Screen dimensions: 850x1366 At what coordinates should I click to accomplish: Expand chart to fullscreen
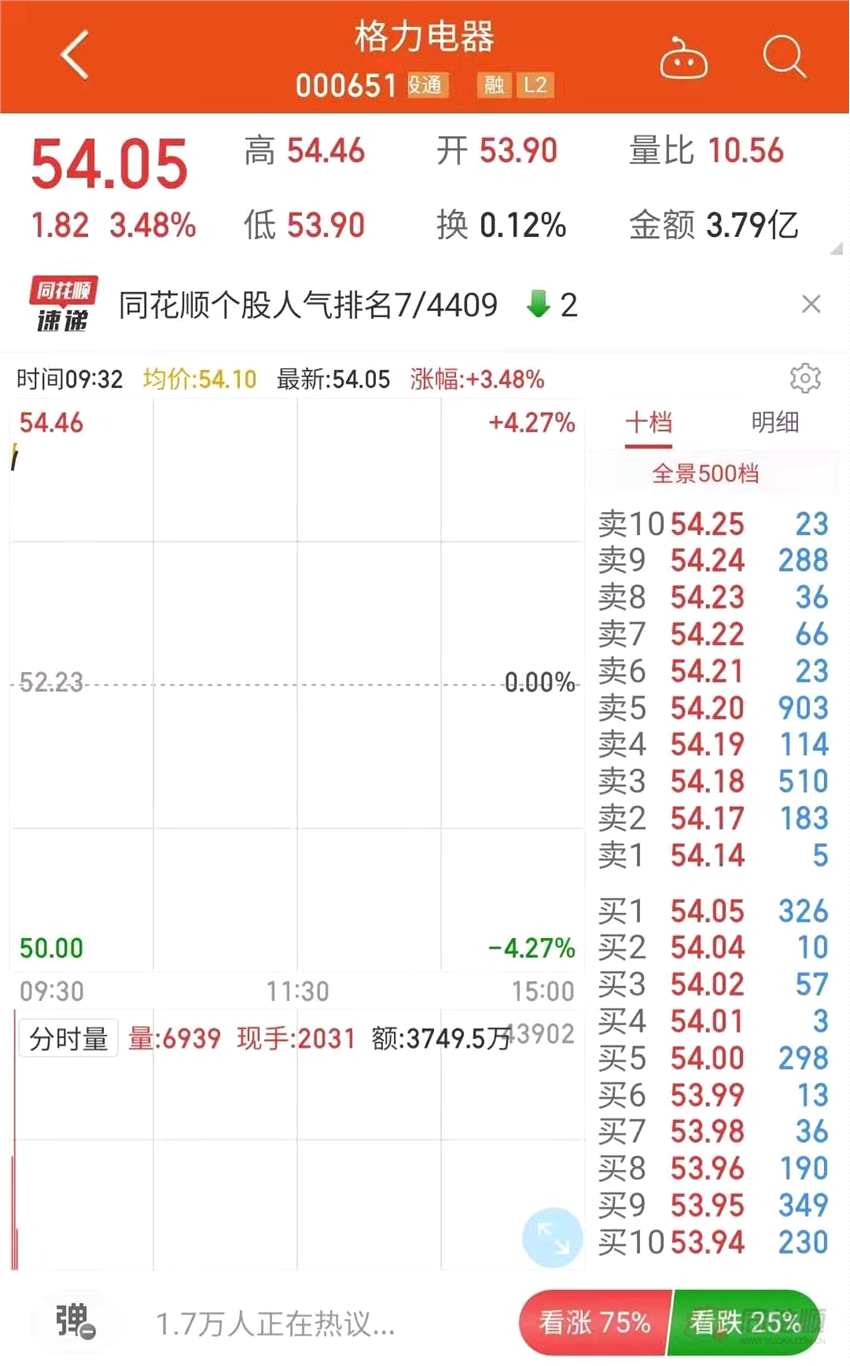tap(552, 1237)
